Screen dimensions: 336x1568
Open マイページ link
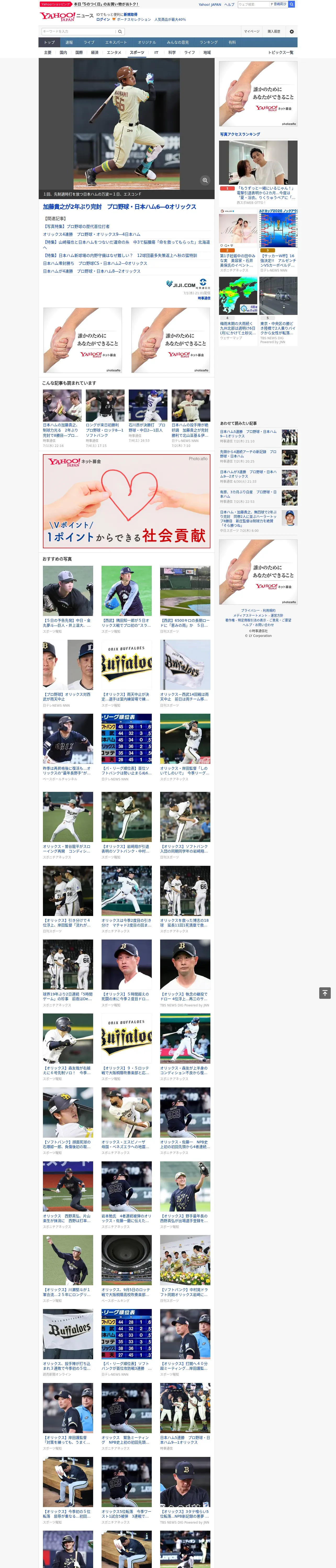coord(252,31)
